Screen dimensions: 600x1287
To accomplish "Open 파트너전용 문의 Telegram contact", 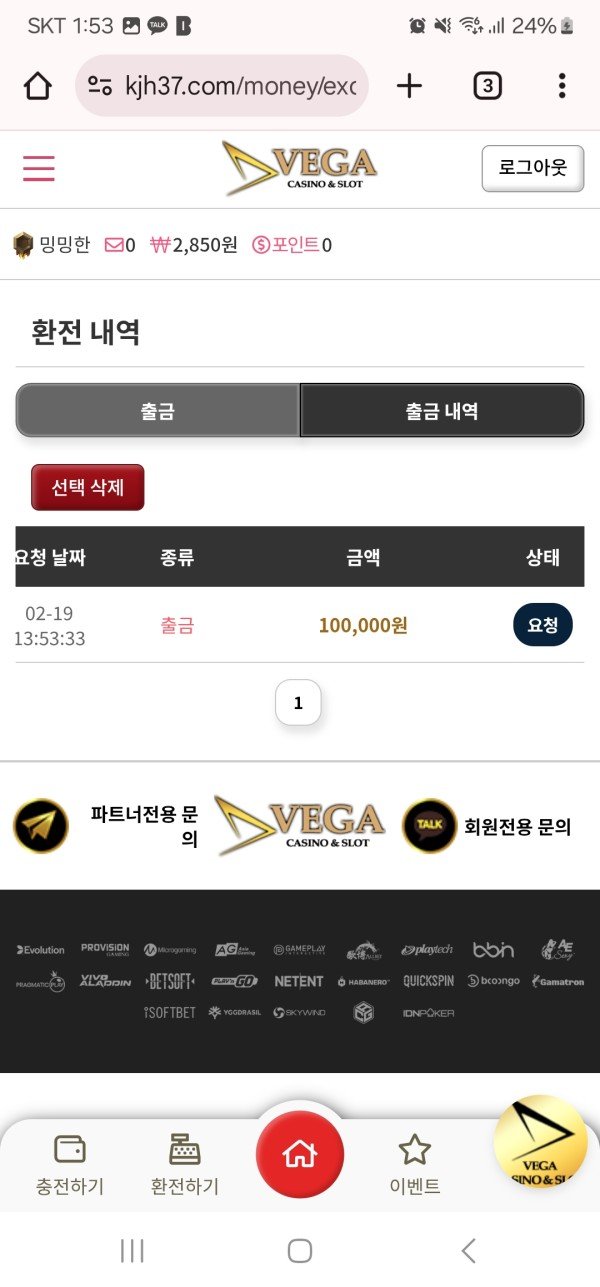I will [x=41, y=826].
